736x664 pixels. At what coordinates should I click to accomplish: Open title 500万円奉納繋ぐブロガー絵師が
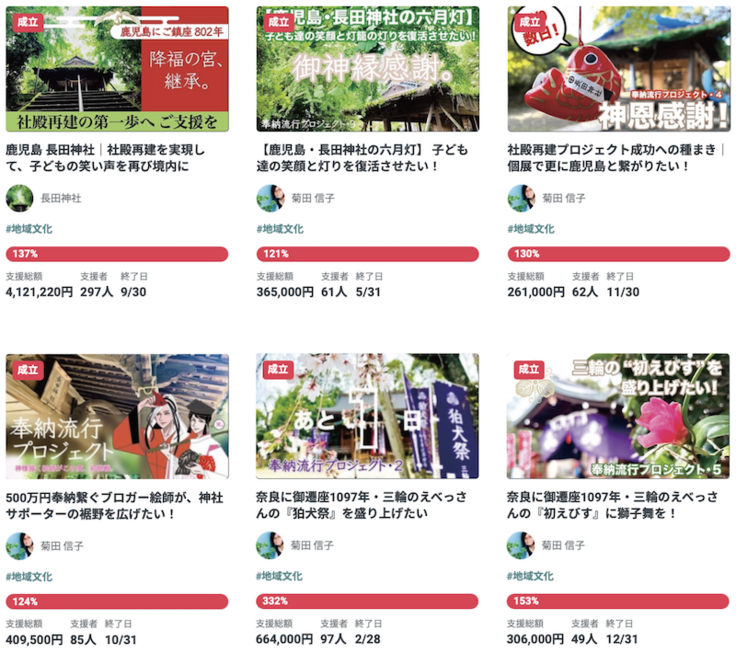[116, 505]
